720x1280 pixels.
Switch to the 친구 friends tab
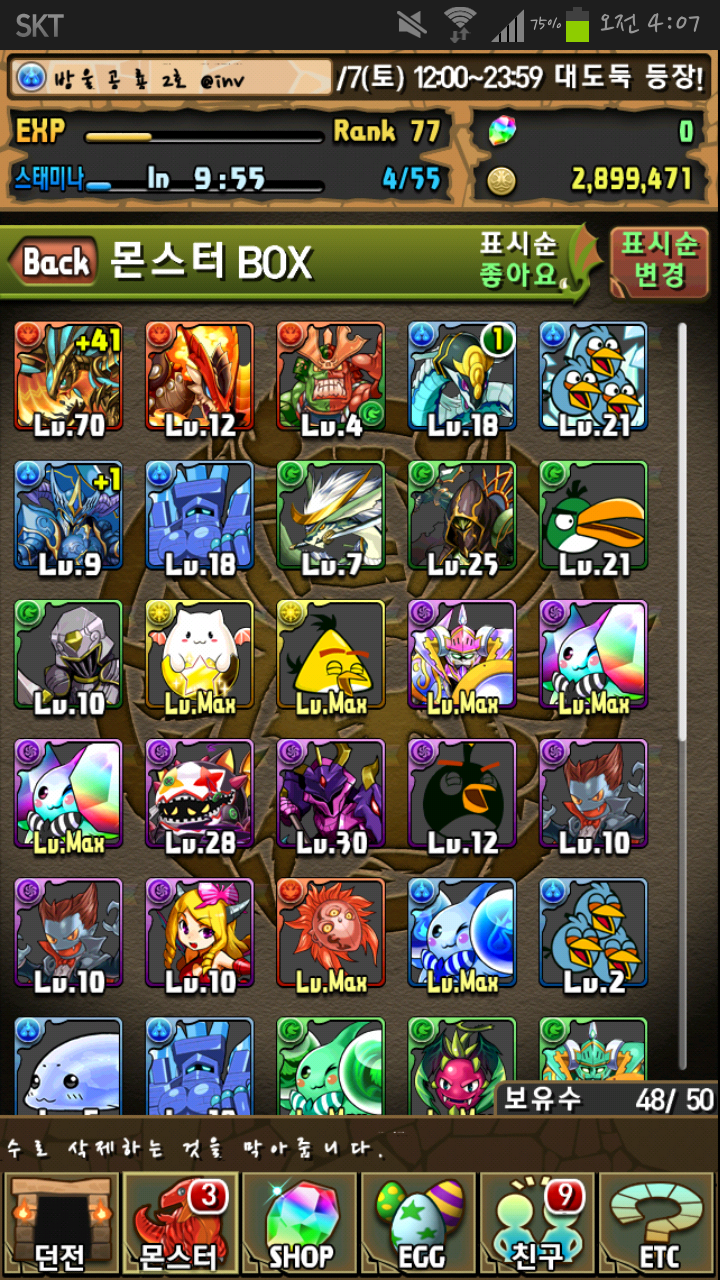tap(539, 1223)
